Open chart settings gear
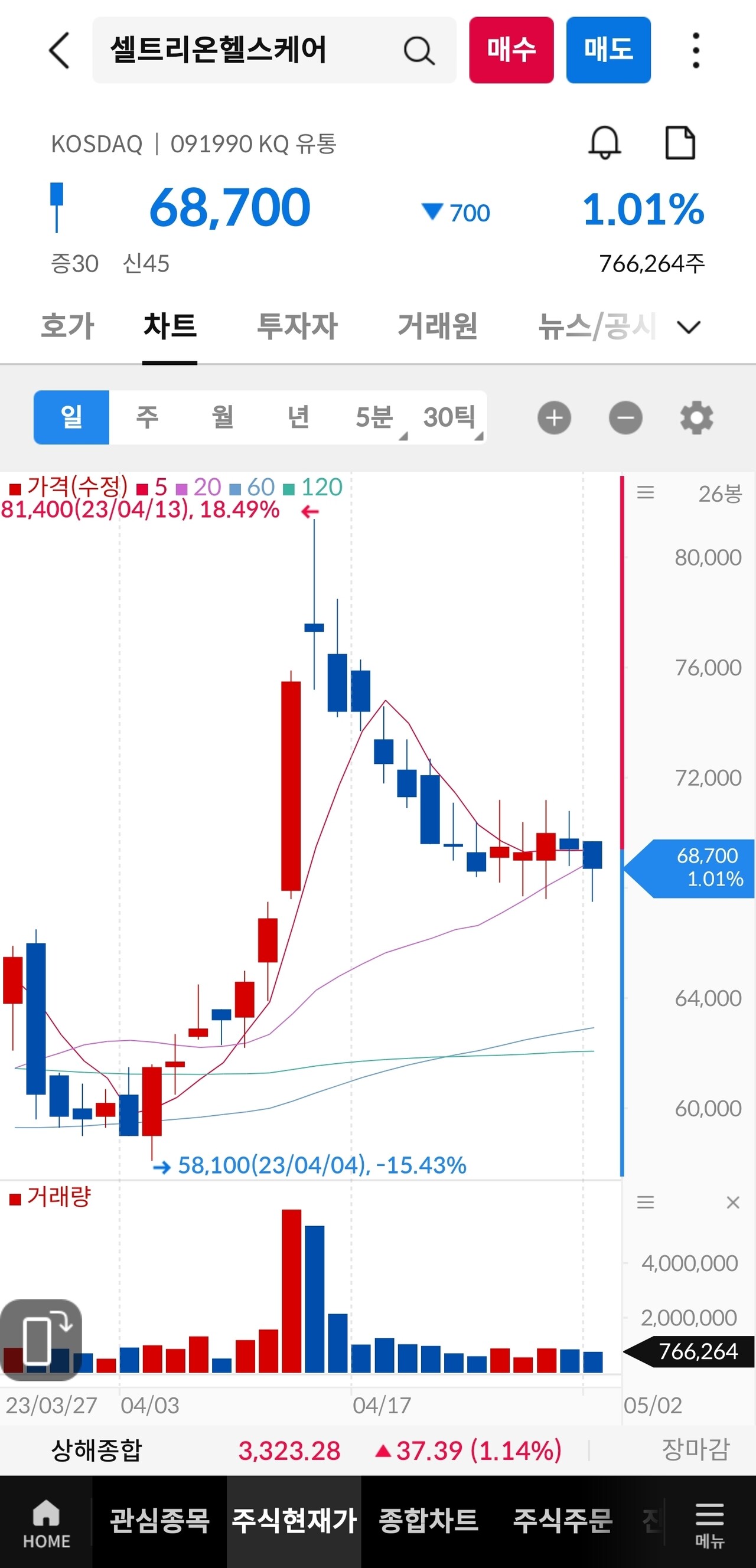 coord(696,418)
